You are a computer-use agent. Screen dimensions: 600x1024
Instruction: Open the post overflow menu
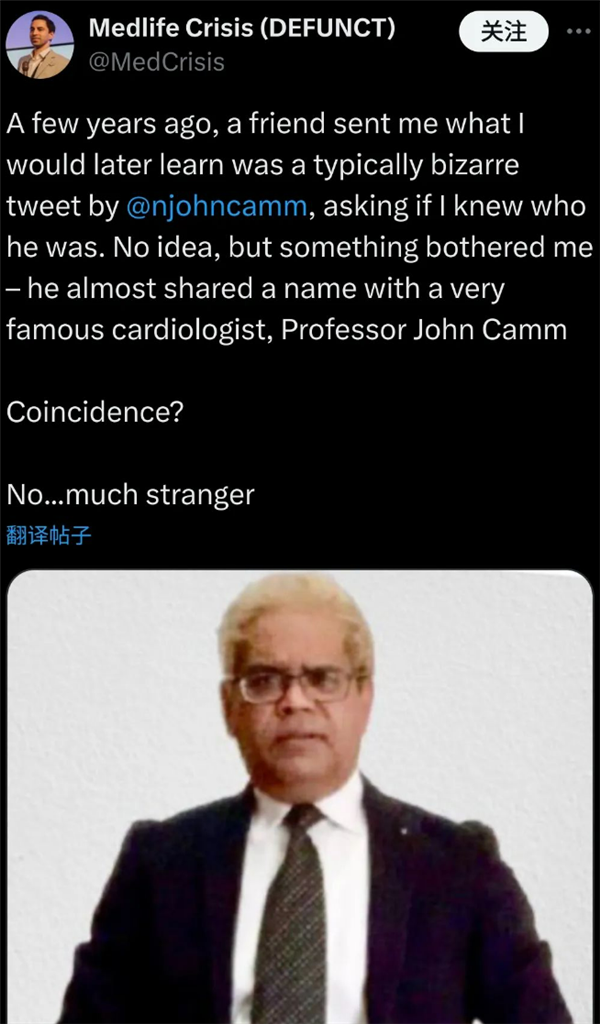578,32
